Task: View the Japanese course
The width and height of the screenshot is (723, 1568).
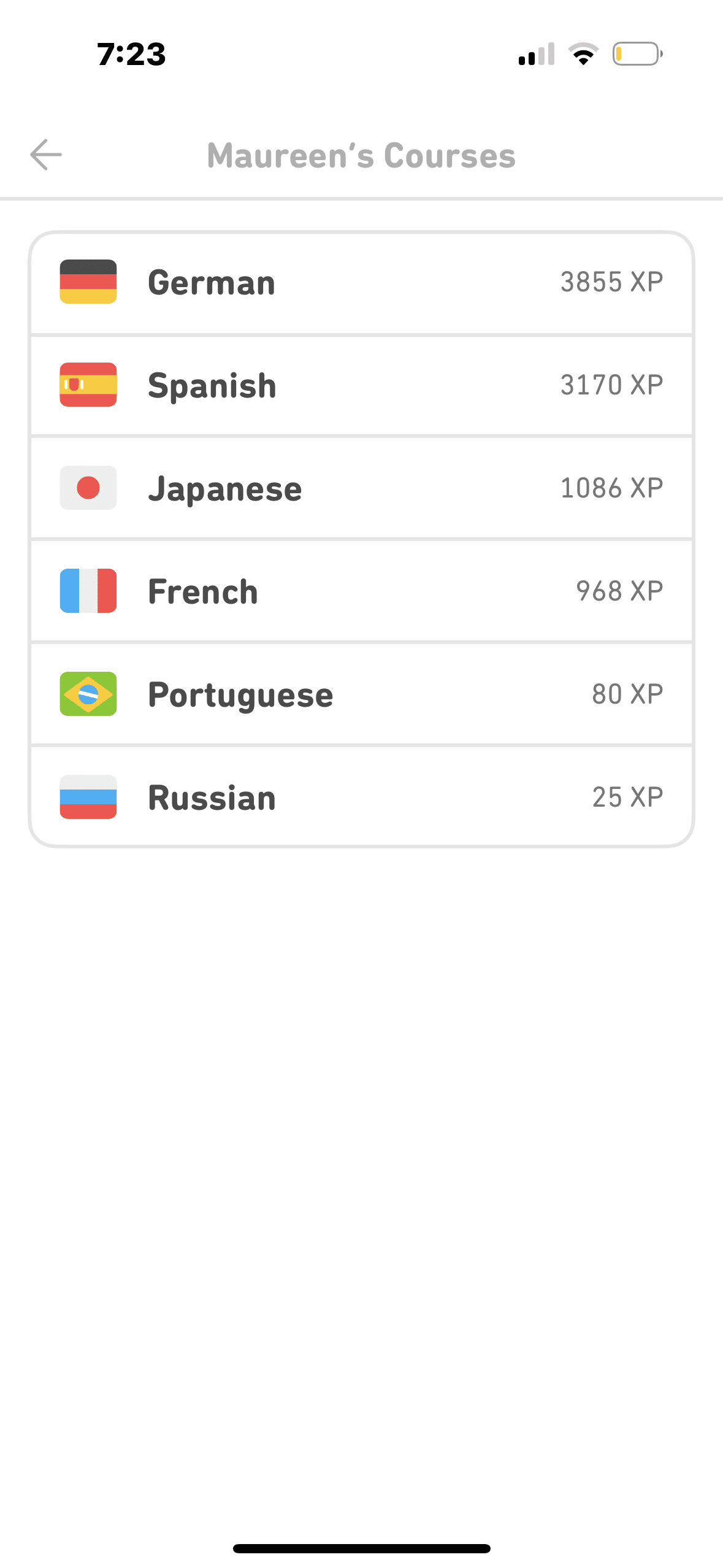Action: click(x=361, y=488)
